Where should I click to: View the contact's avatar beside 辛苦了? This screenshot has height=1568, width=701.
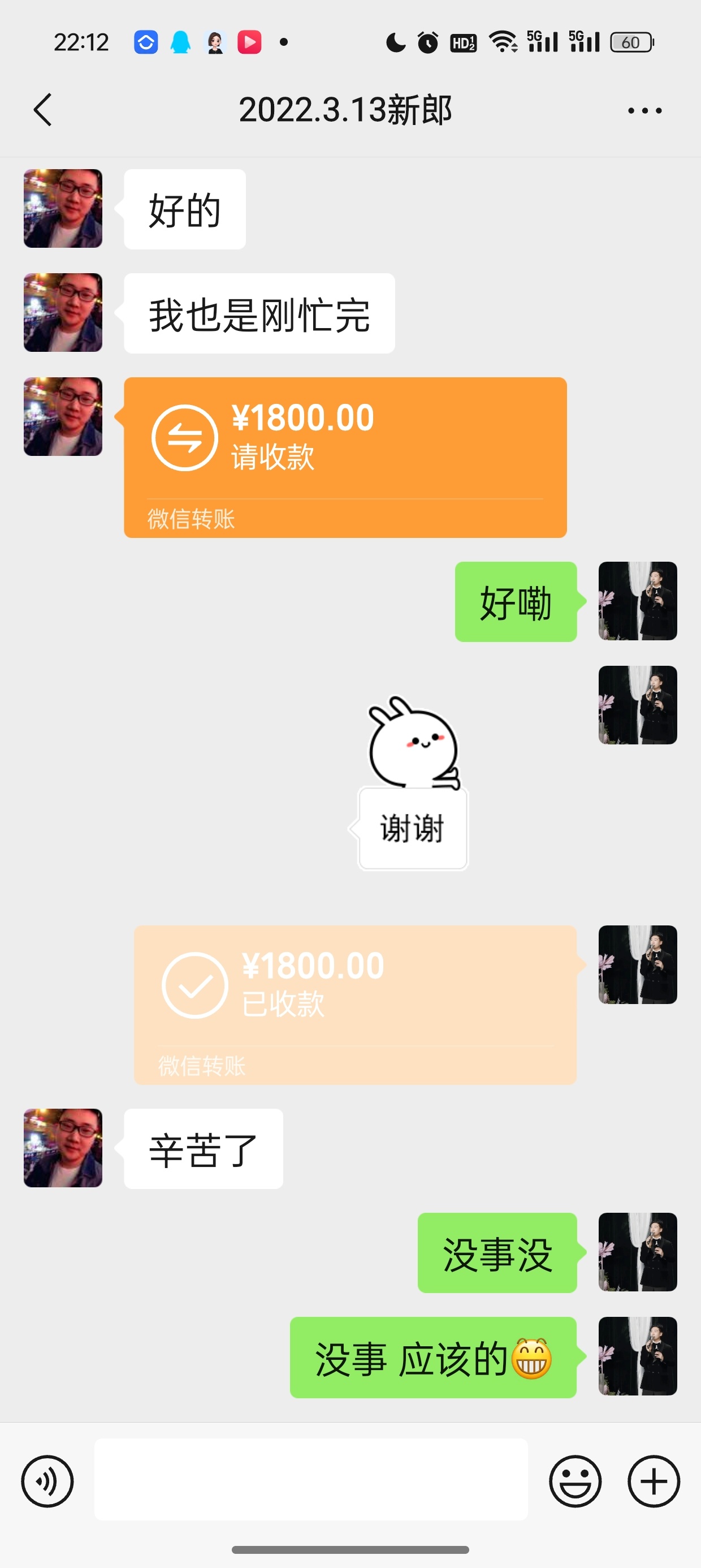pyautogui.click(x=63, y=1147)
